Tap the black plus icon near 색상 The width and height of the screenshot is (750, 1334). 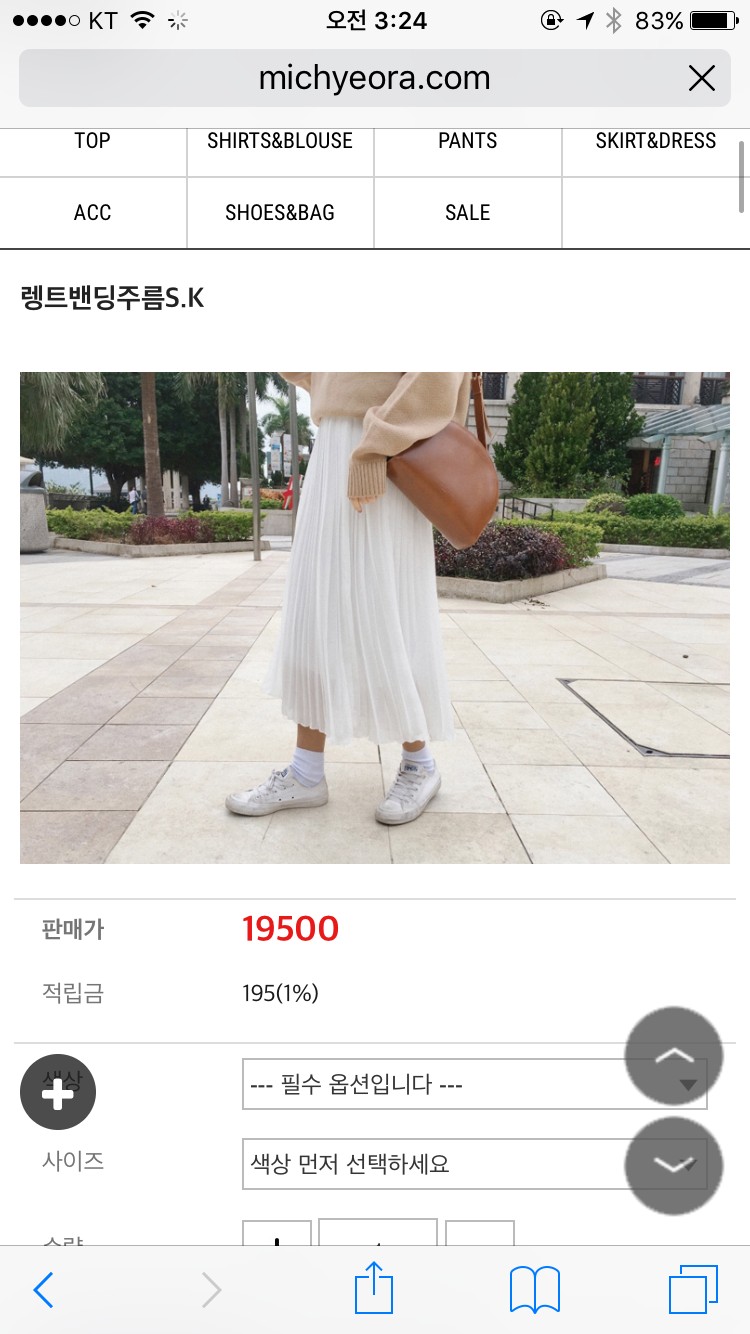click(x=57, y=1092)
